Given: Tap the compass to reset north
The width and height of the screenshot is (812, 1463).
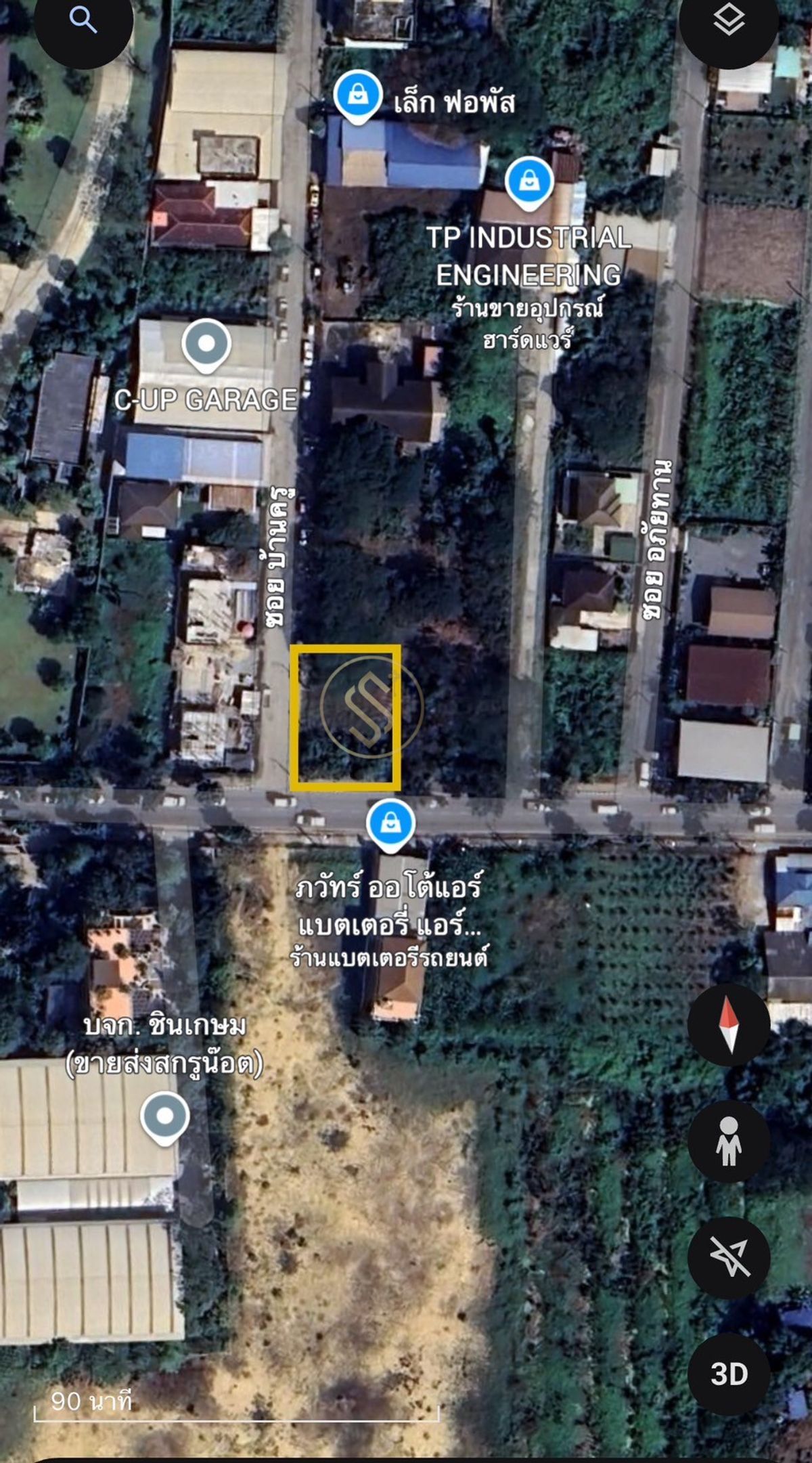Looking at the screenshot, I should tap(729, 1024).
